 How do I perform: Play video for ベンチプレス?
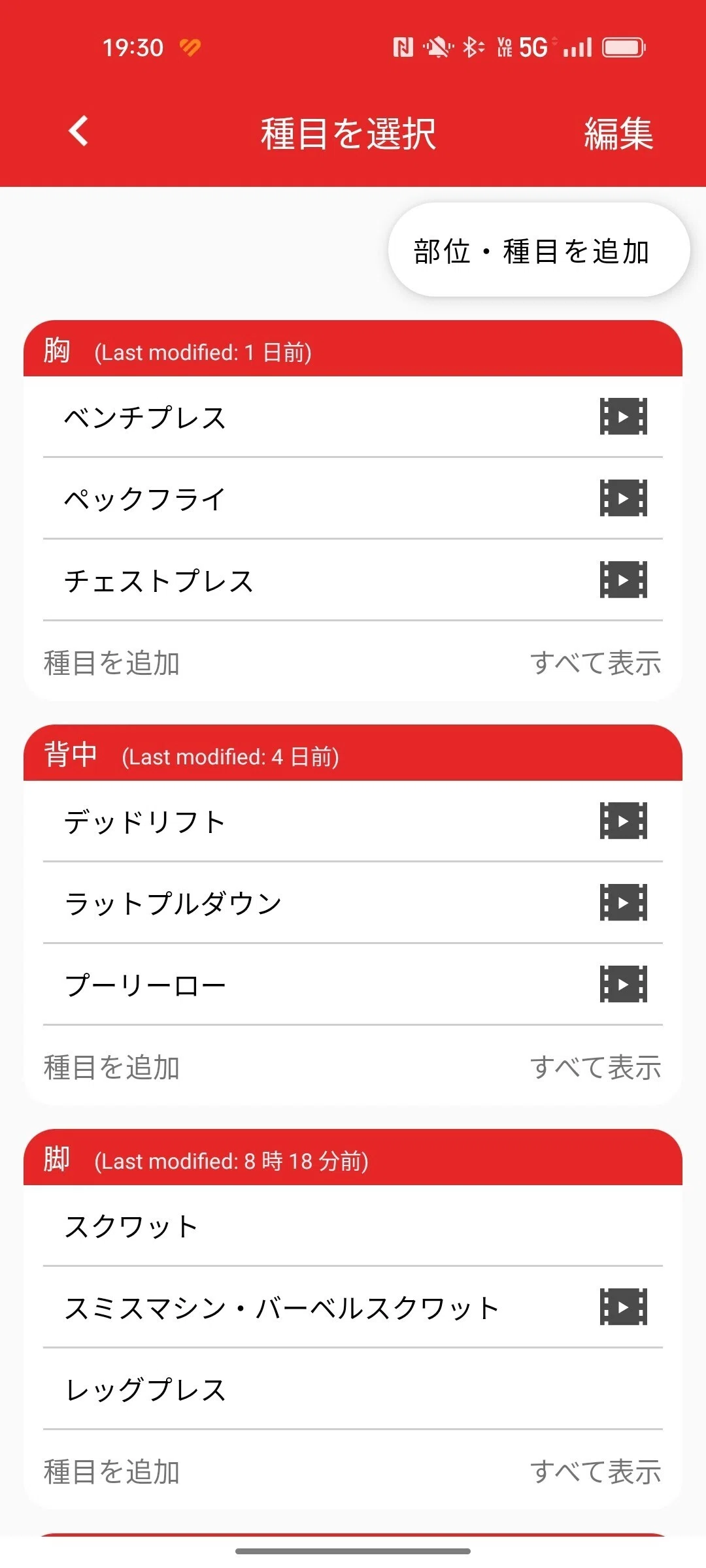click(624, 416)
